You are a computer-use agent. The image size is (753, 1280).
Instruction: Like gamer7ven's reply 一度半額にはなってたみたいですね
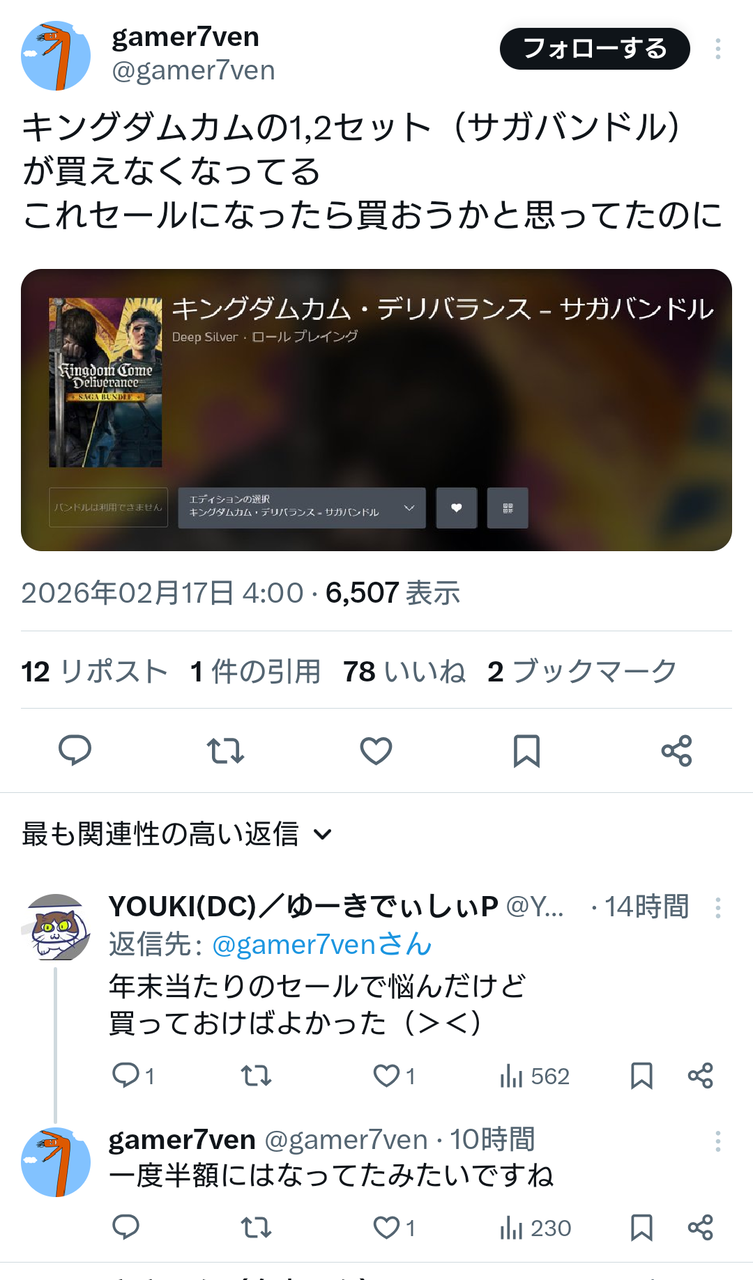coord(394,1228)
